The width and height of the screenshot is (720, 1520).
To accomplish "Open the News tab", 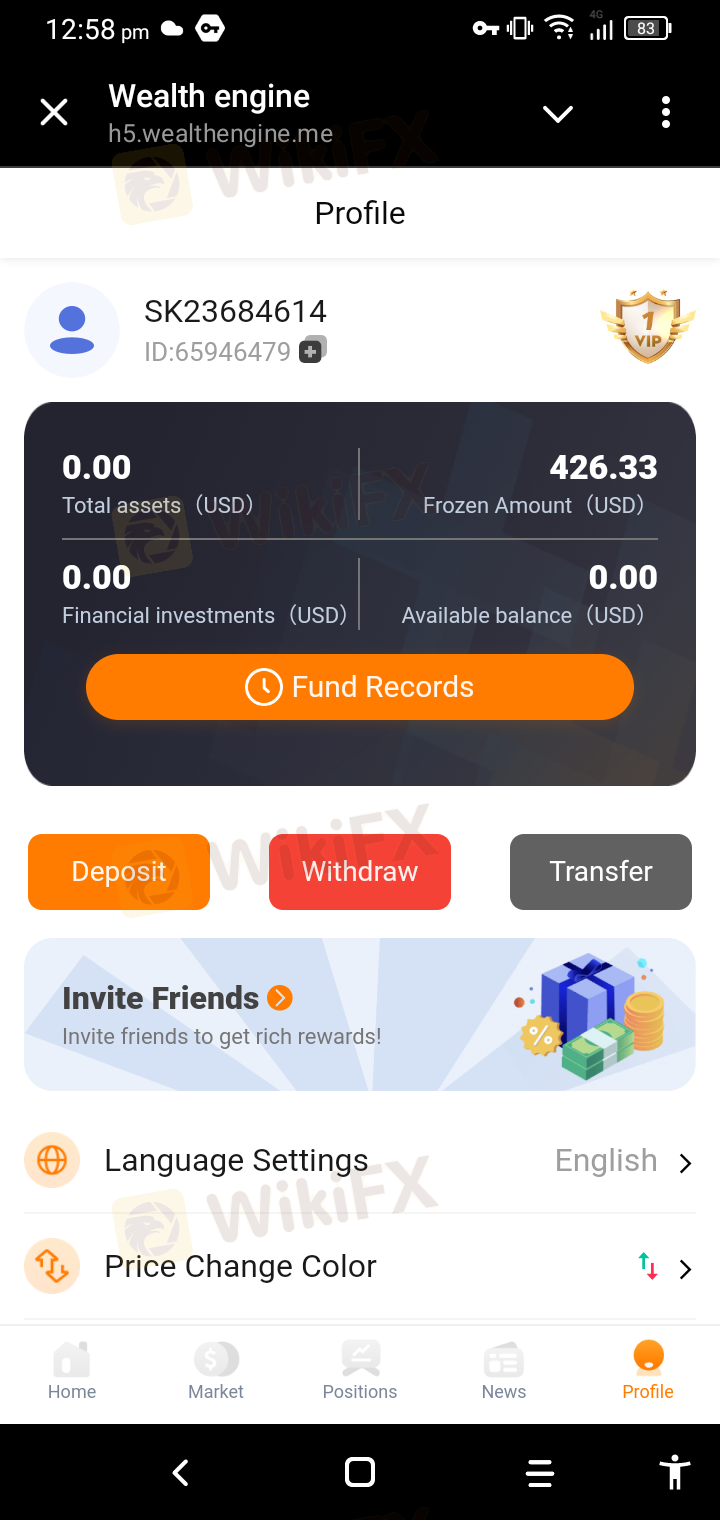I will click(x=504, y=1372).
